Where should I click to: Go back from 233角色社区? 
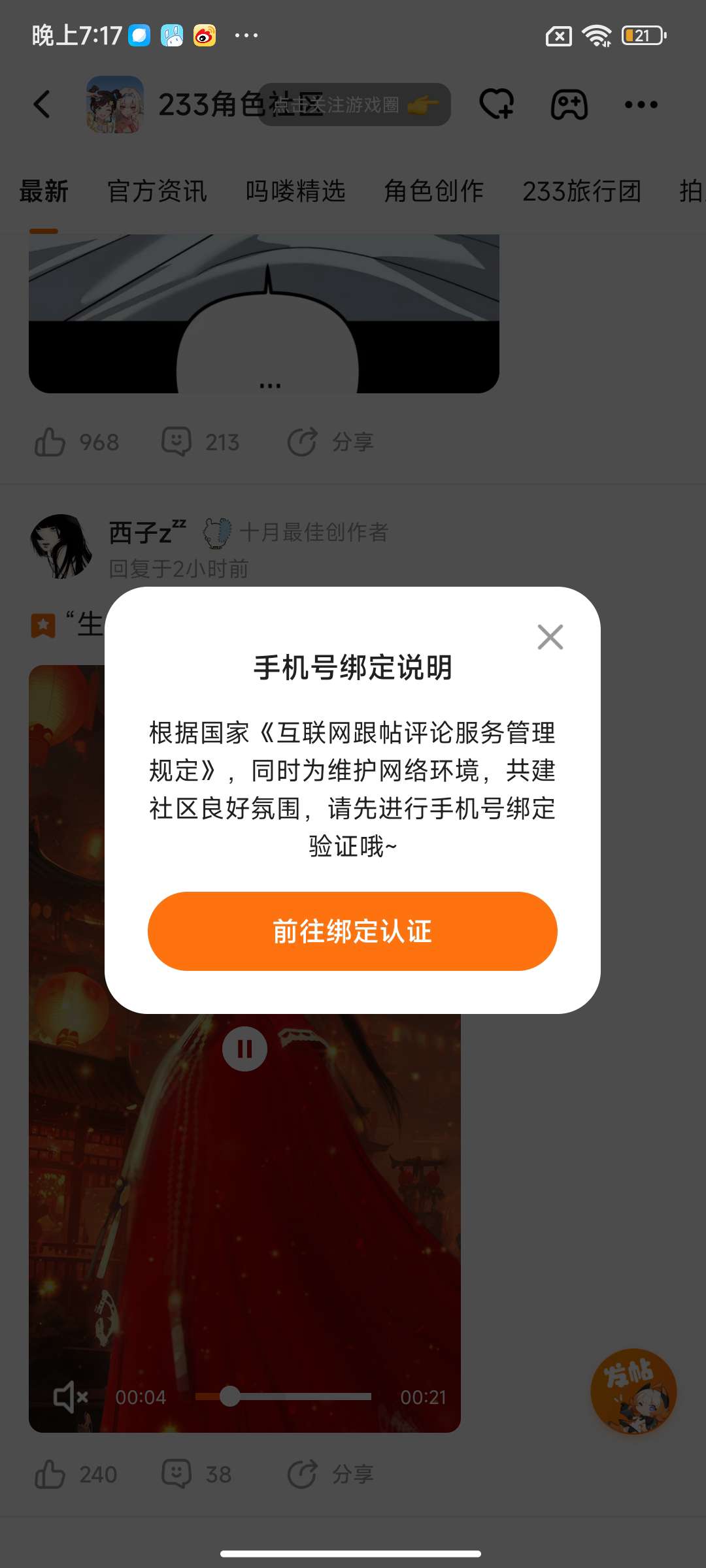click(42, 105)
